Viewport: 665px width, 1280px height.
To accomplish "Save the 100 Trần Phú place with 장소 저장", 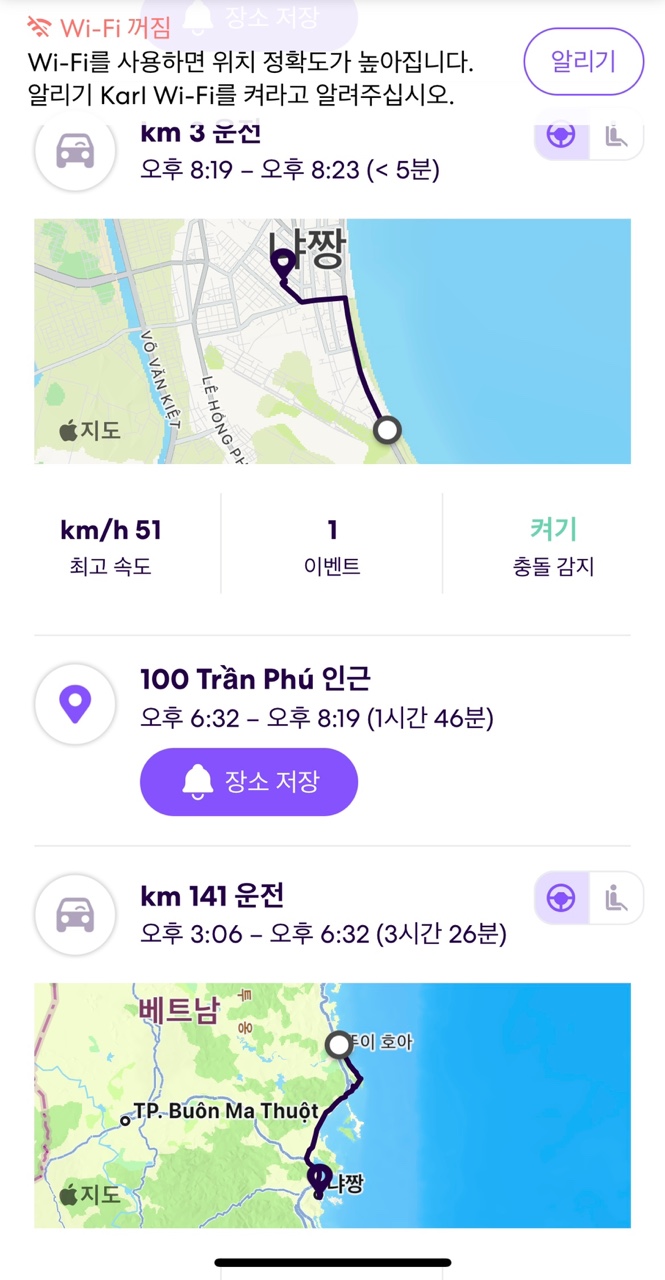I will pos(249,782).
